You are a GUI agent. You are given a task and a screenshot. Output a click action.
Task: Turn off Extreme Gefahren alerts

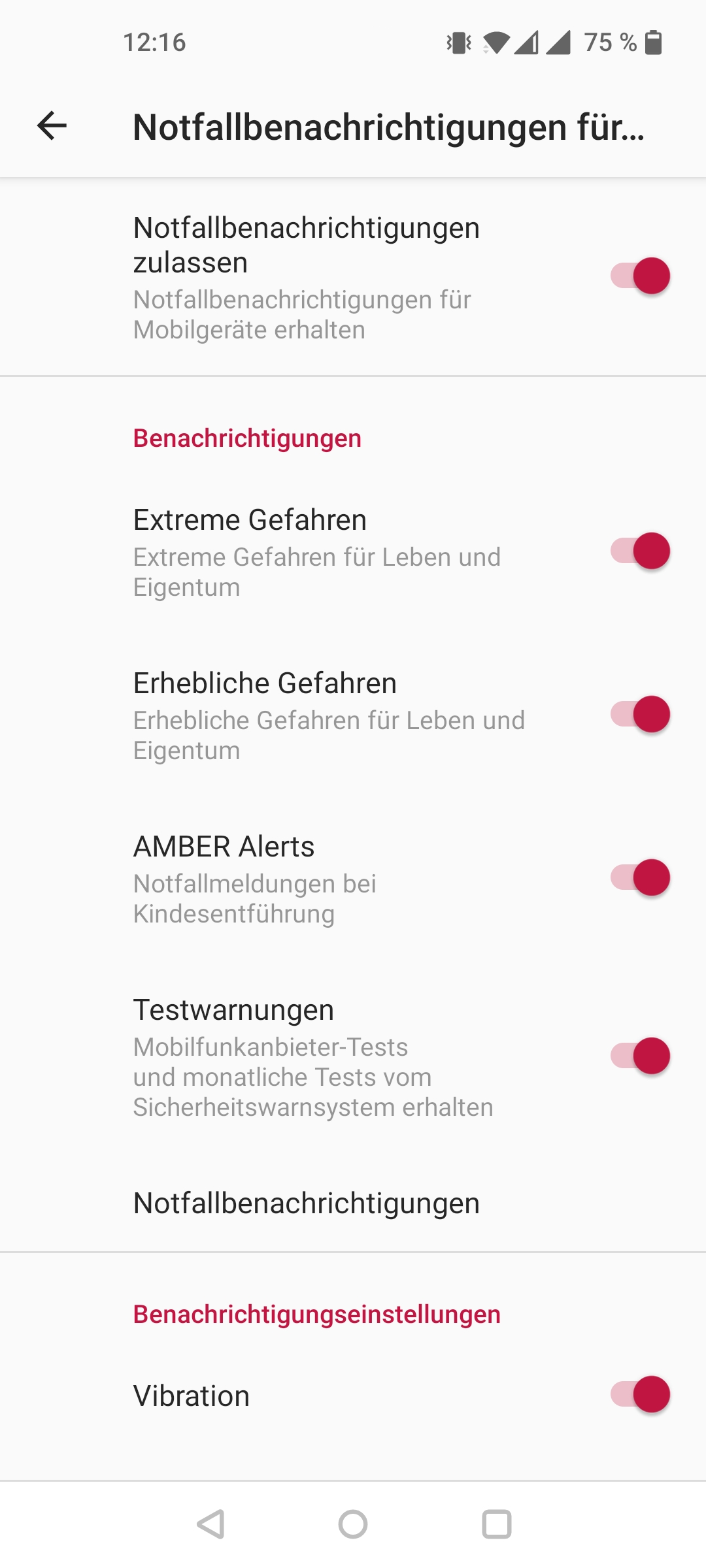coord(640,551)
